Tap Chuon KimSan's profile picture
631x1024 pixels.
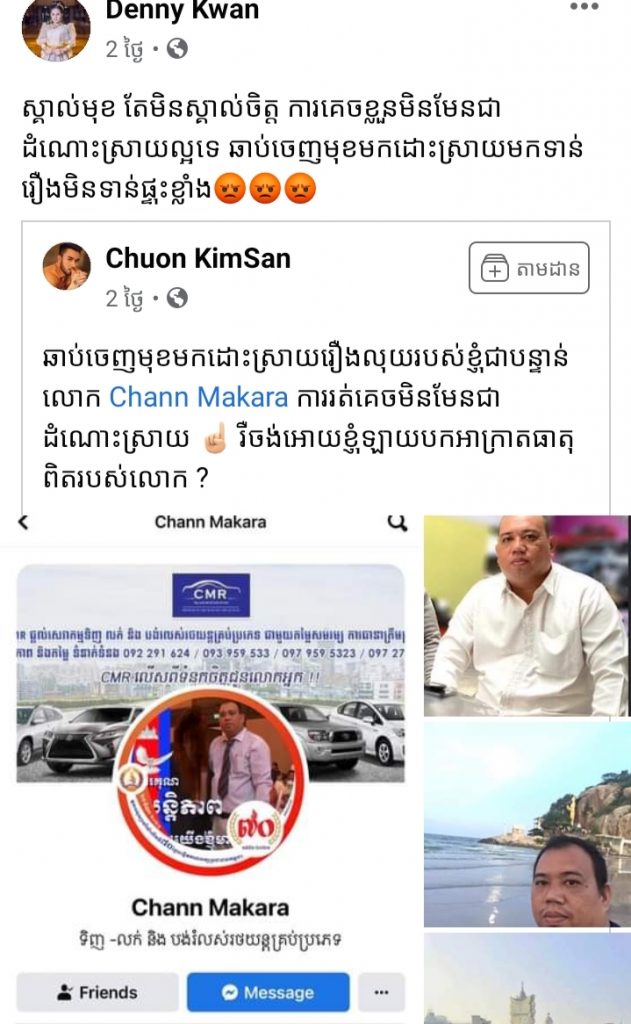coord(67,266)
